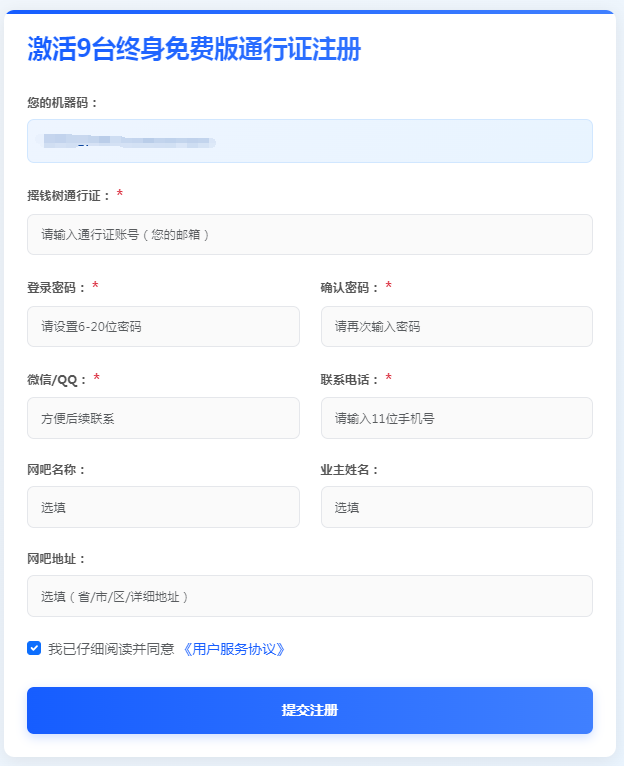Select the 网吧名称 optional field
The width and height of the screenshot is (624, 766).
[x=163, y=507]
